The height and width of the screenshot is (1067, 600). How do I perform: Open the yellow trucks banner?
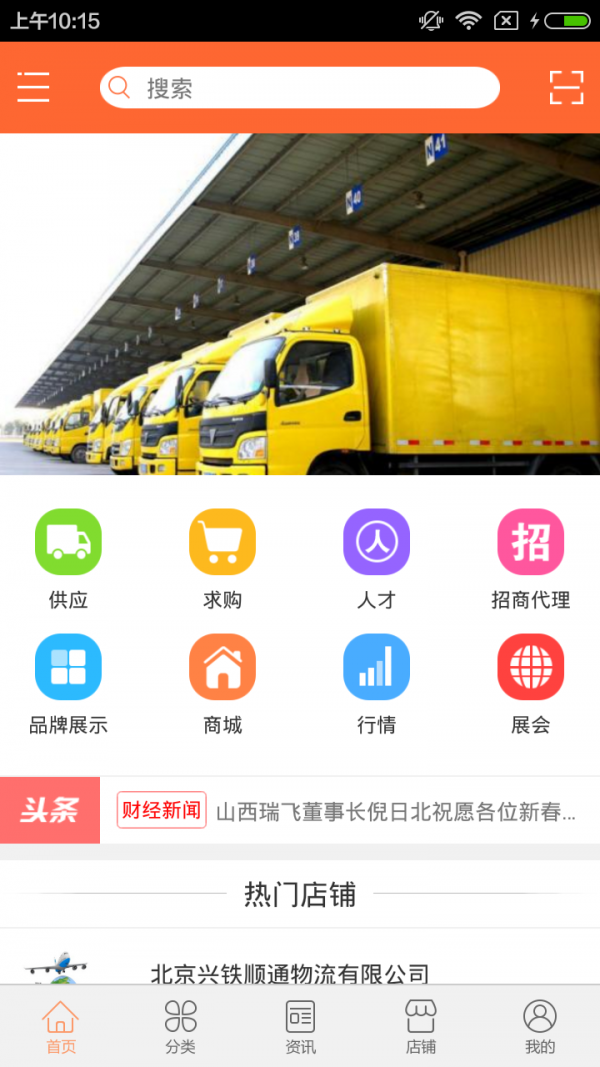[300, 304]
